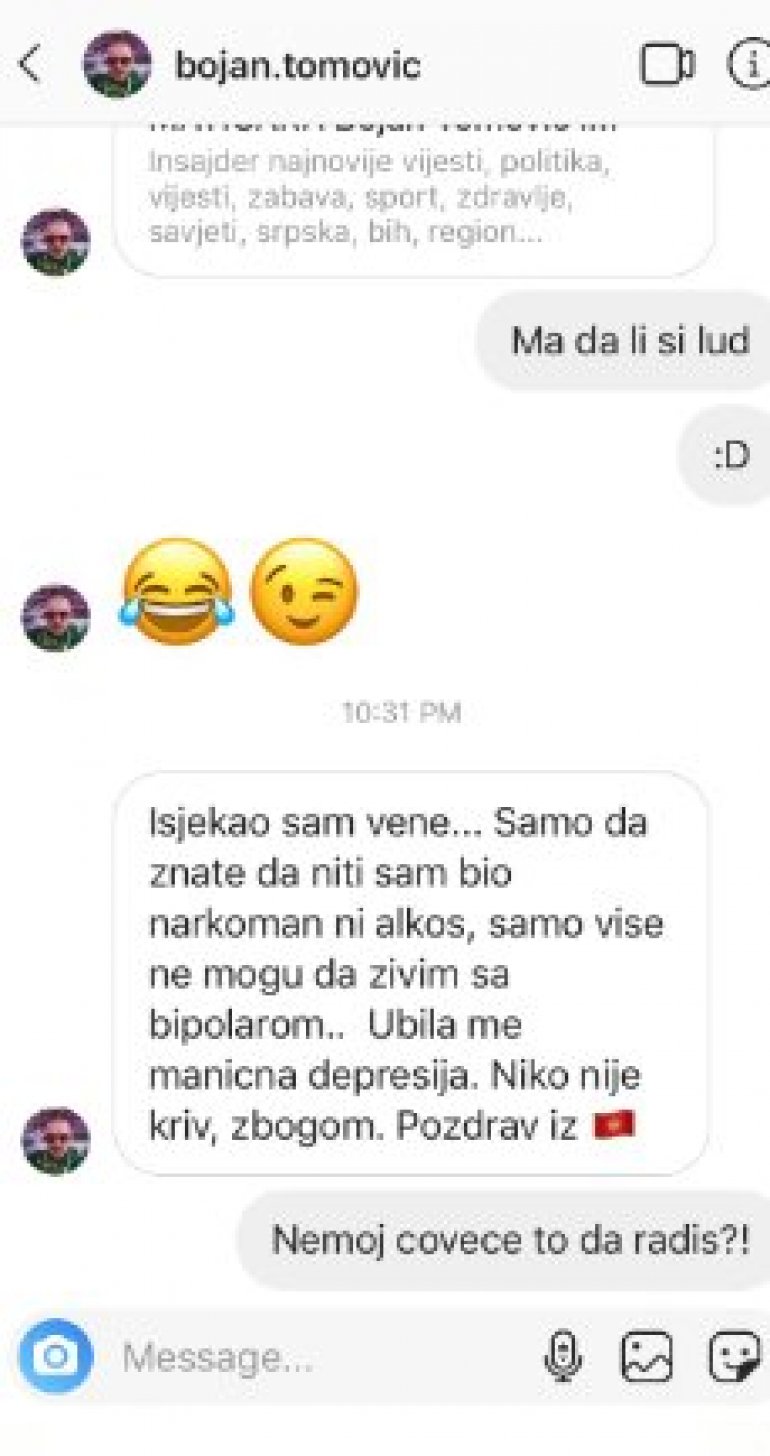Image resolution: width=770 pixels, height=1456 pixels.
Task: Open the photo gallery picker
Action: (647, 1357)
